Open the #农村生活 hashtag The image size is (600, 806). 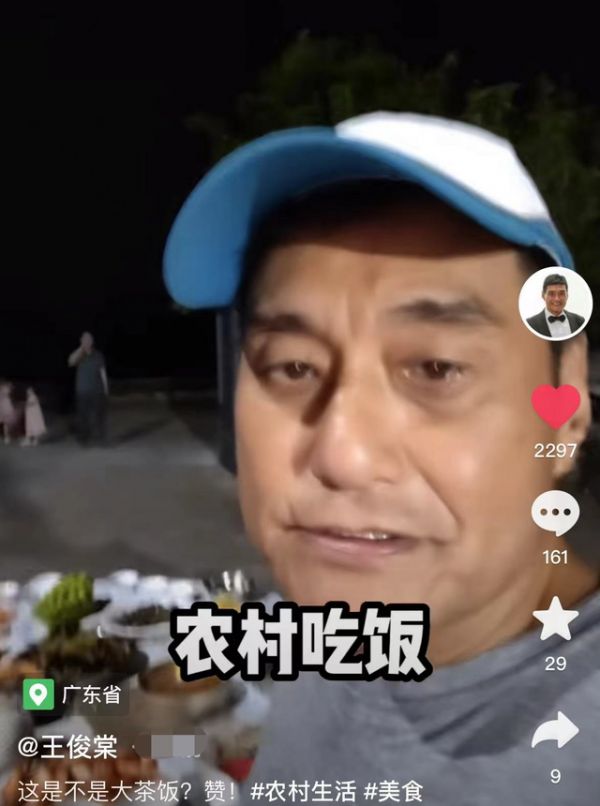coord(301,791)
